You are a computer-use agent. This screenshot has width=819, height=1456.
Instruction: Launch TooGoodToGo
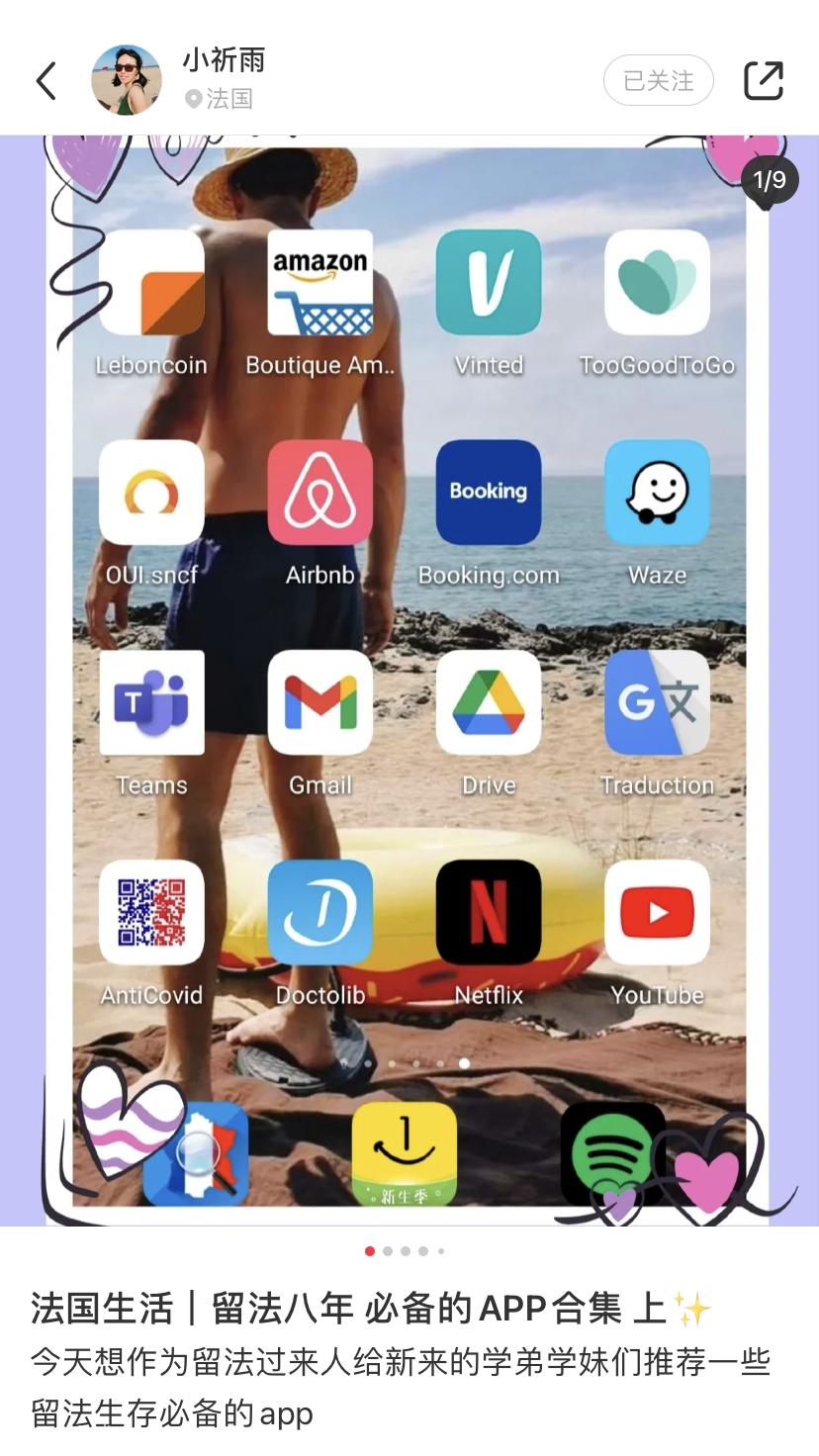656,284
